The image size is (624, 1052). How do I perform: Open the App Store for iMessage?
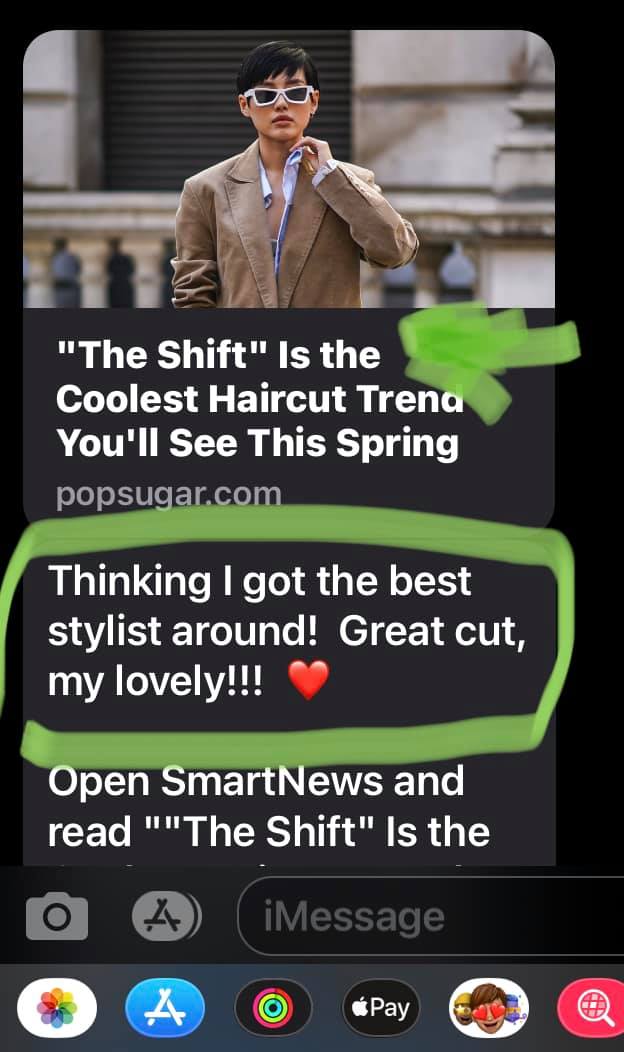165,1008
